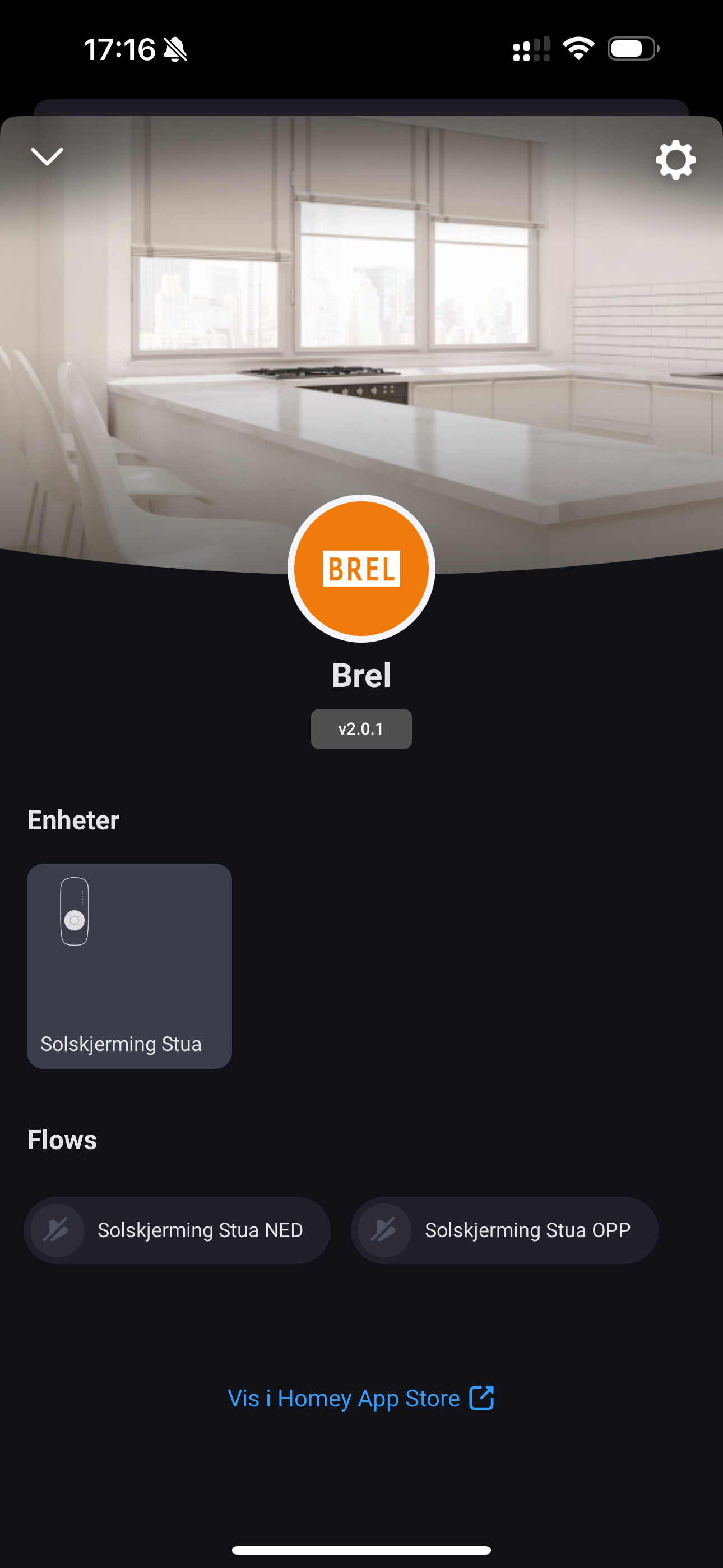Image resolution: width=723 pixels, height=1568 pixels.
Task: Open the Solskjerming Stua device tile
Action: (x=129, y=965)
